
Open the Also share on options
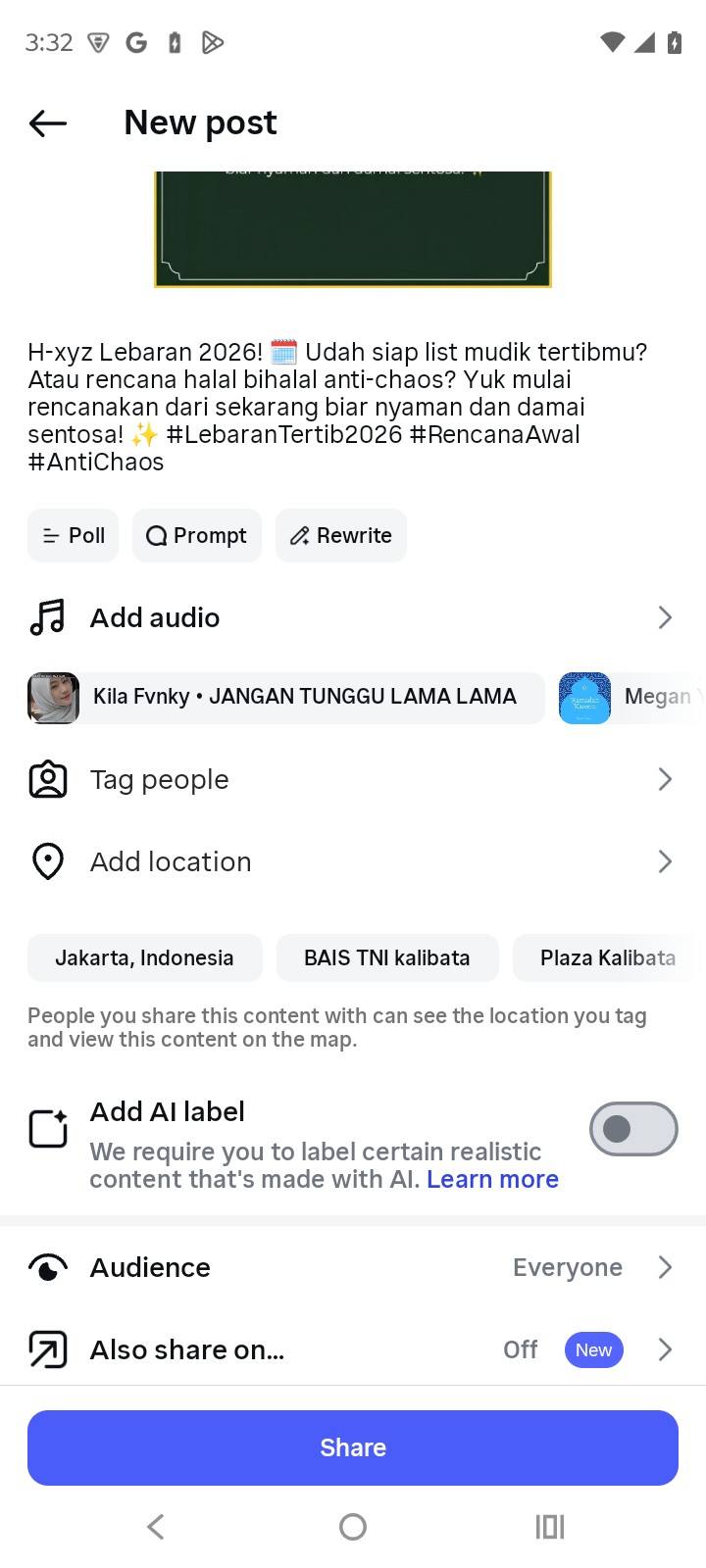pyautogui.click(x=353, y=1349)
